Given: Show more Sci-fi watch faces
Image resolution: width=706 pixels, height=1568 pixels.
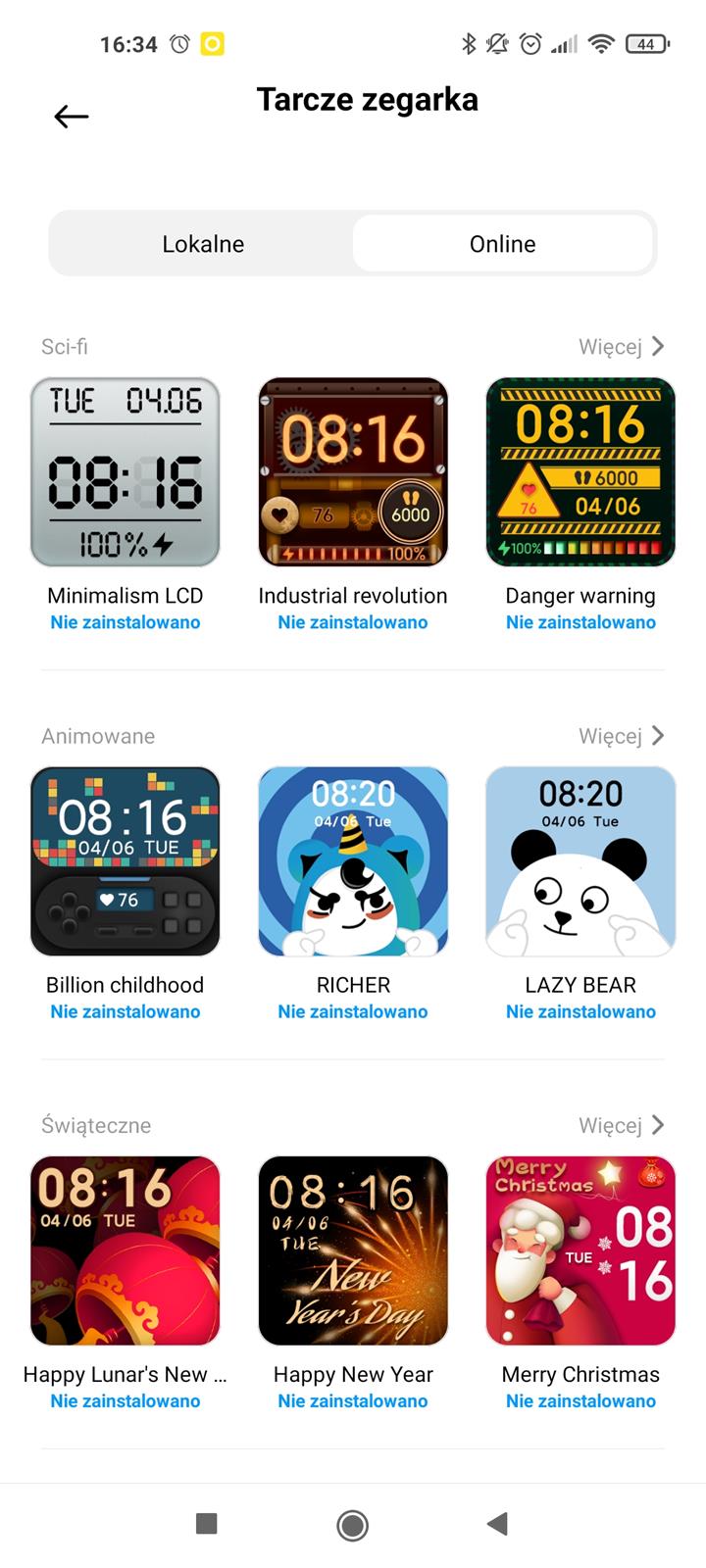Looking at the screenshot, I should [622, 346].
